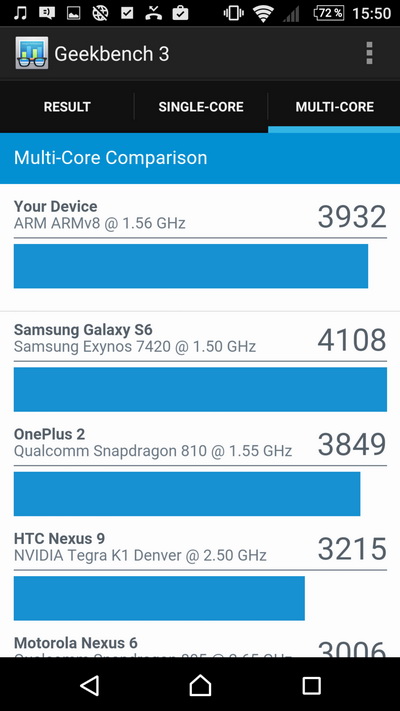400x711 pixels.
Task: Select the Multi-Core tab
Action: coord(334,107)
